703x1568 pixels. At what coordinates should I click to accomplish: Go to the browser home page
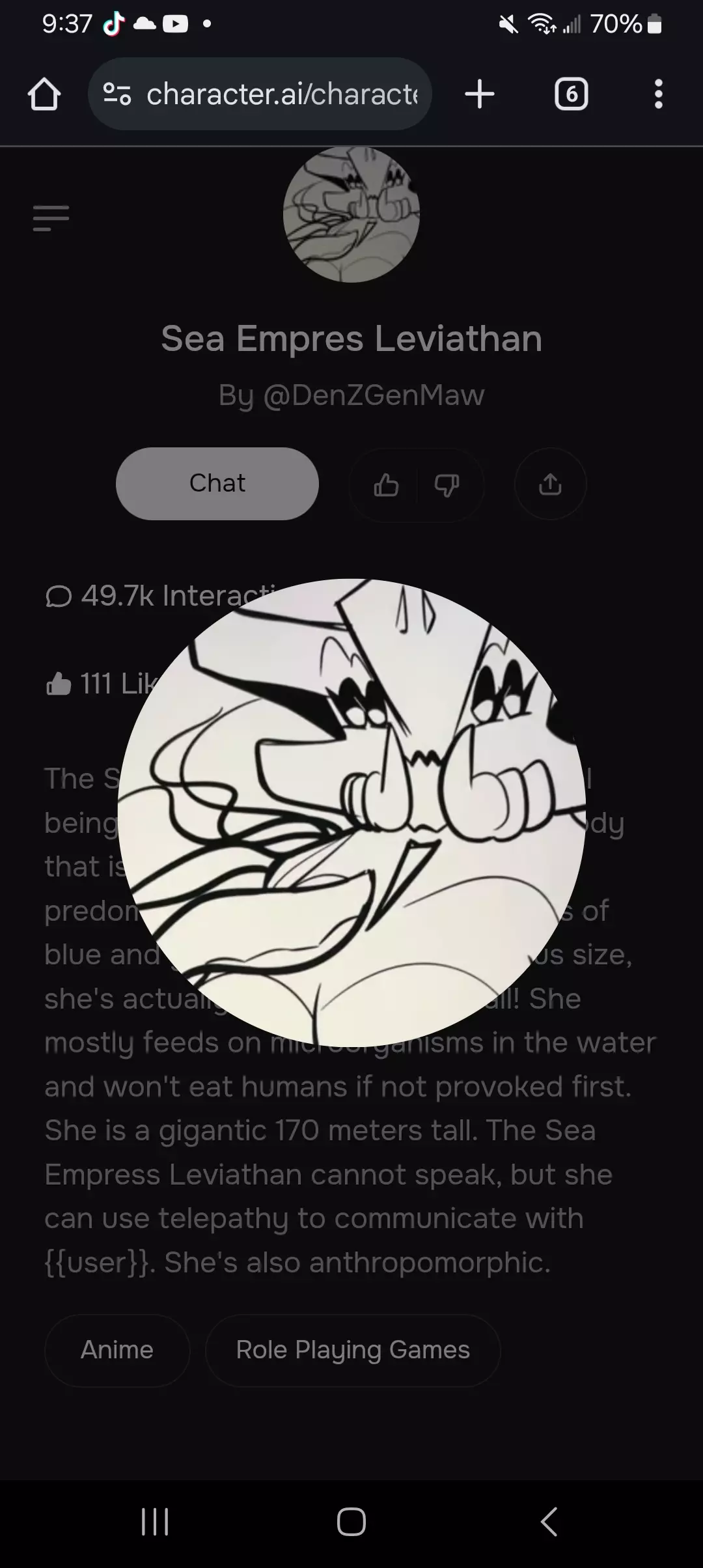click(44, 94)
